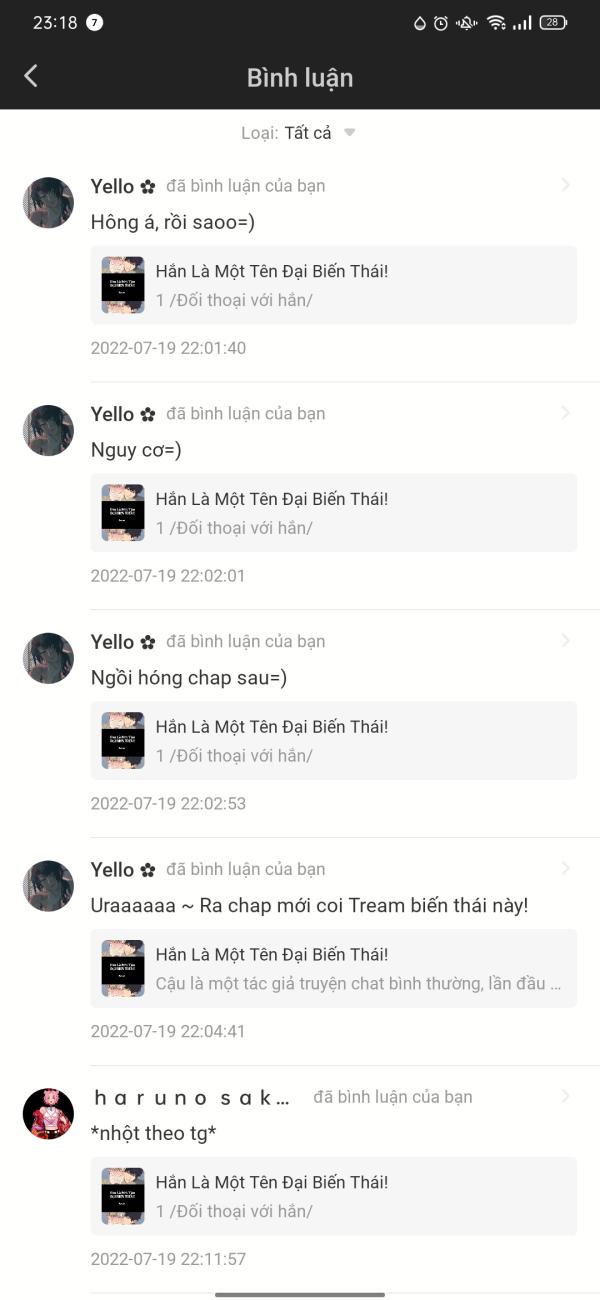This screenshot has height=1300, width=600.
Task: Open the comment "Ngồi hóng chap sau=)"
Action: [x=189, y=678]
